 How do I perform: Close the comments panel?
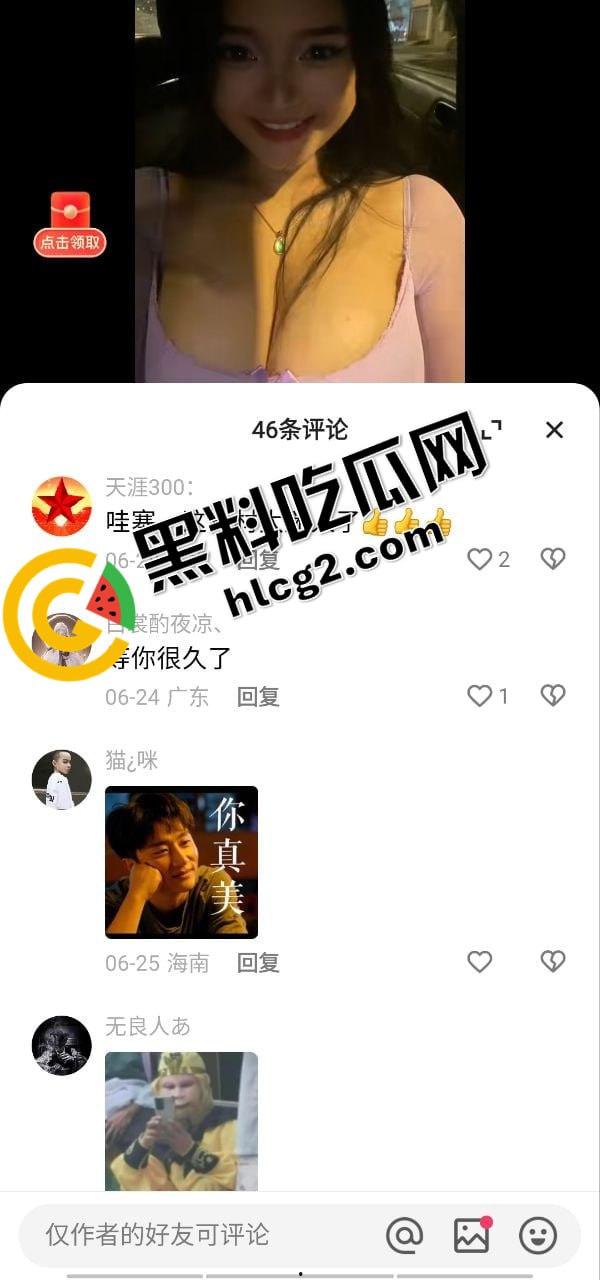(x=554, y=430)
